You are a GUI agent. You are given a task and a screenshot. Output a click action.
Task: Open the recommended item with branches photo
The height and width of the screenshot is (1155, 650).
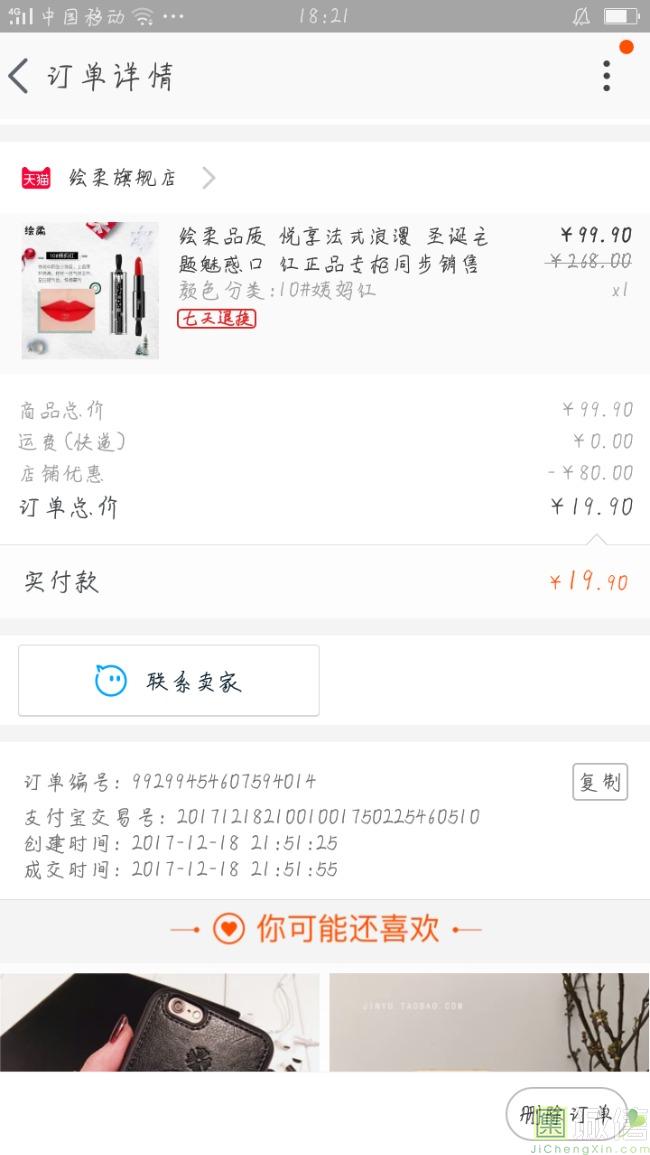tap(489, 1022)
